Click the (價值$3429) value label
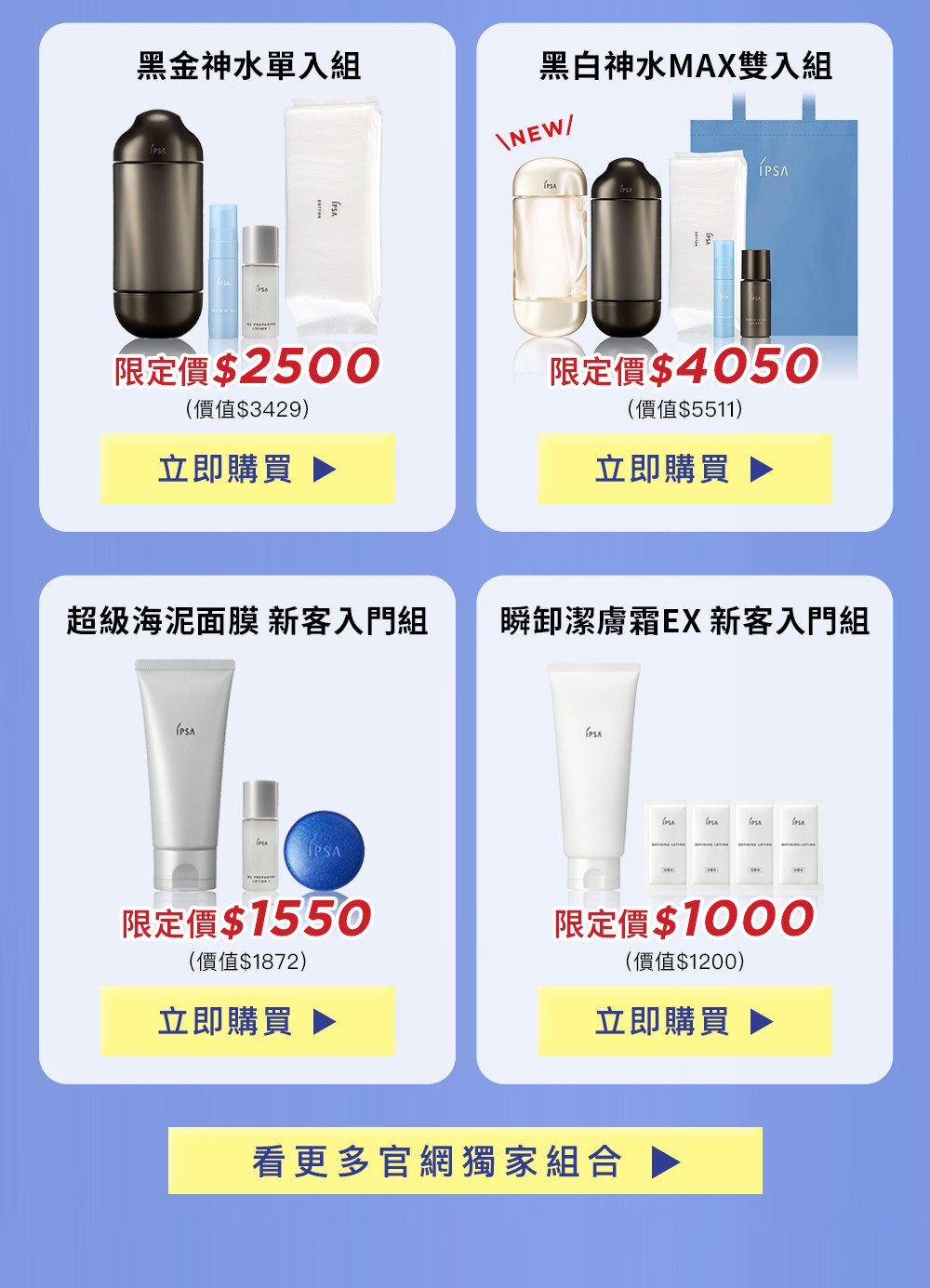 tap(246, 407)
